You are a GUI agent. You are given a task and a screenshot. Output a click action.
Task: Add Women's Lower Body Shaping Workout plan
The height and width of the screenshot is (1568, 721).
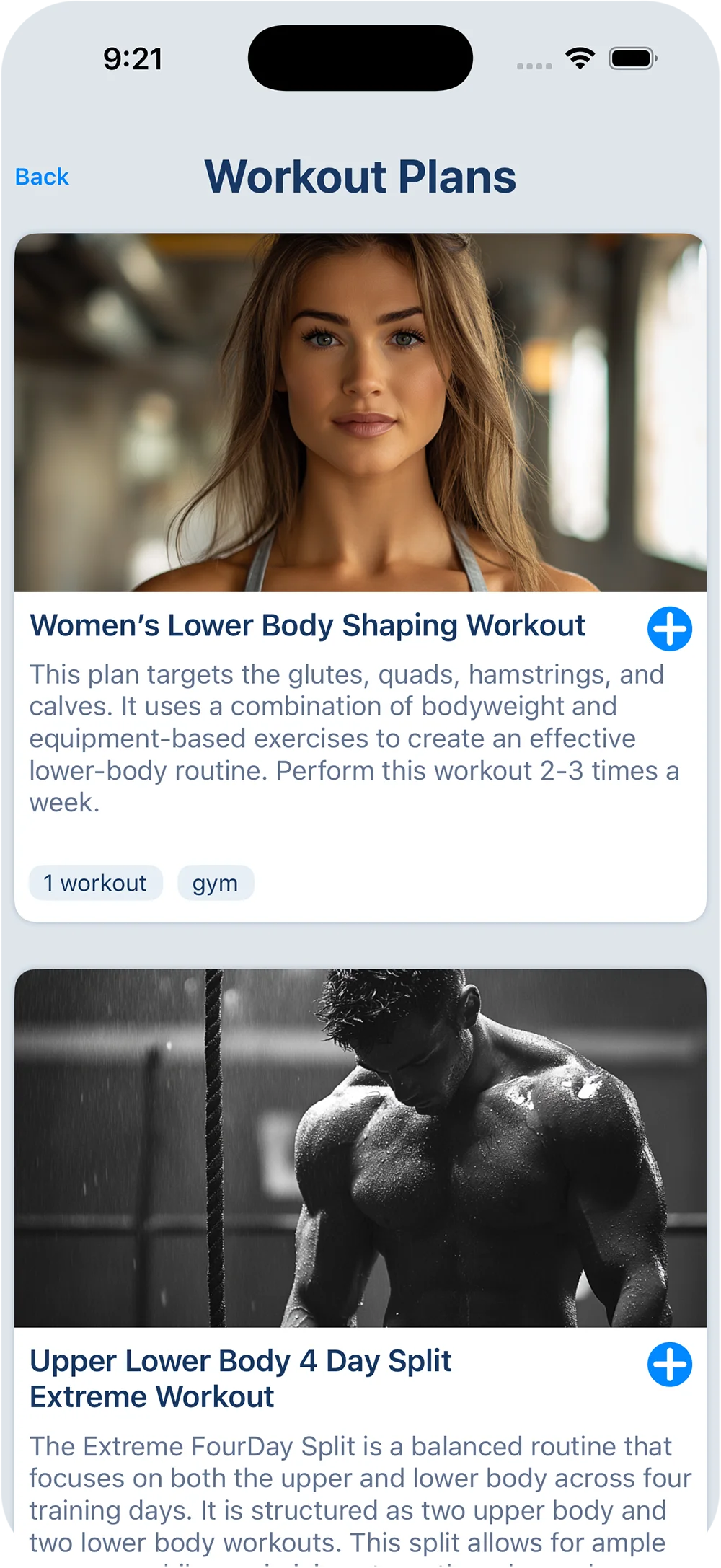click(x=669, y=629)
